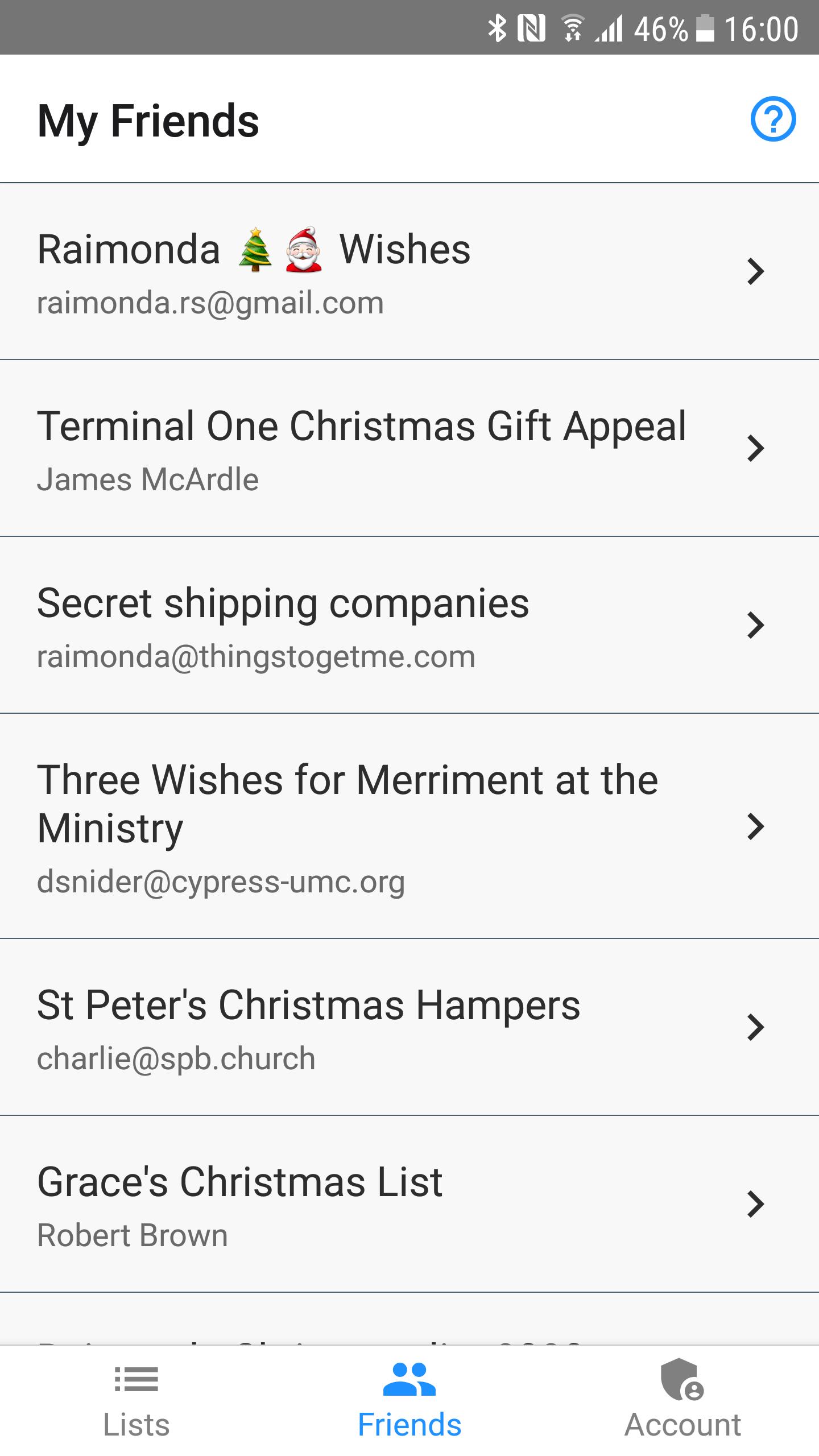
Task: View St Peter's Christmas Hampers
Action: pyautogui.click(x=409, y=1027)
